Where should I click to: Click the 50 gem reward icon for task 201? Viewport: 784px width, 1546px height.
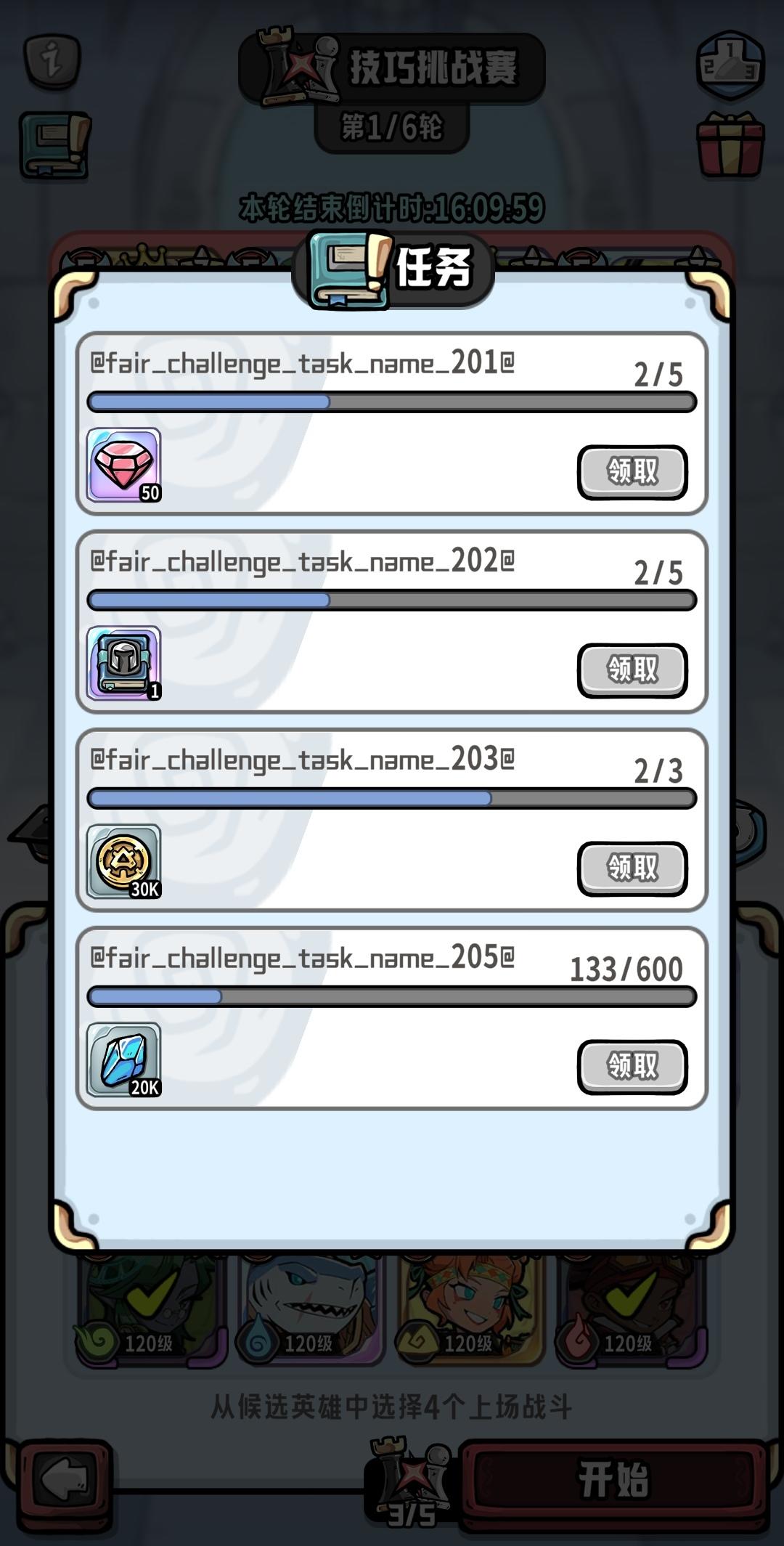coord(123,465)
